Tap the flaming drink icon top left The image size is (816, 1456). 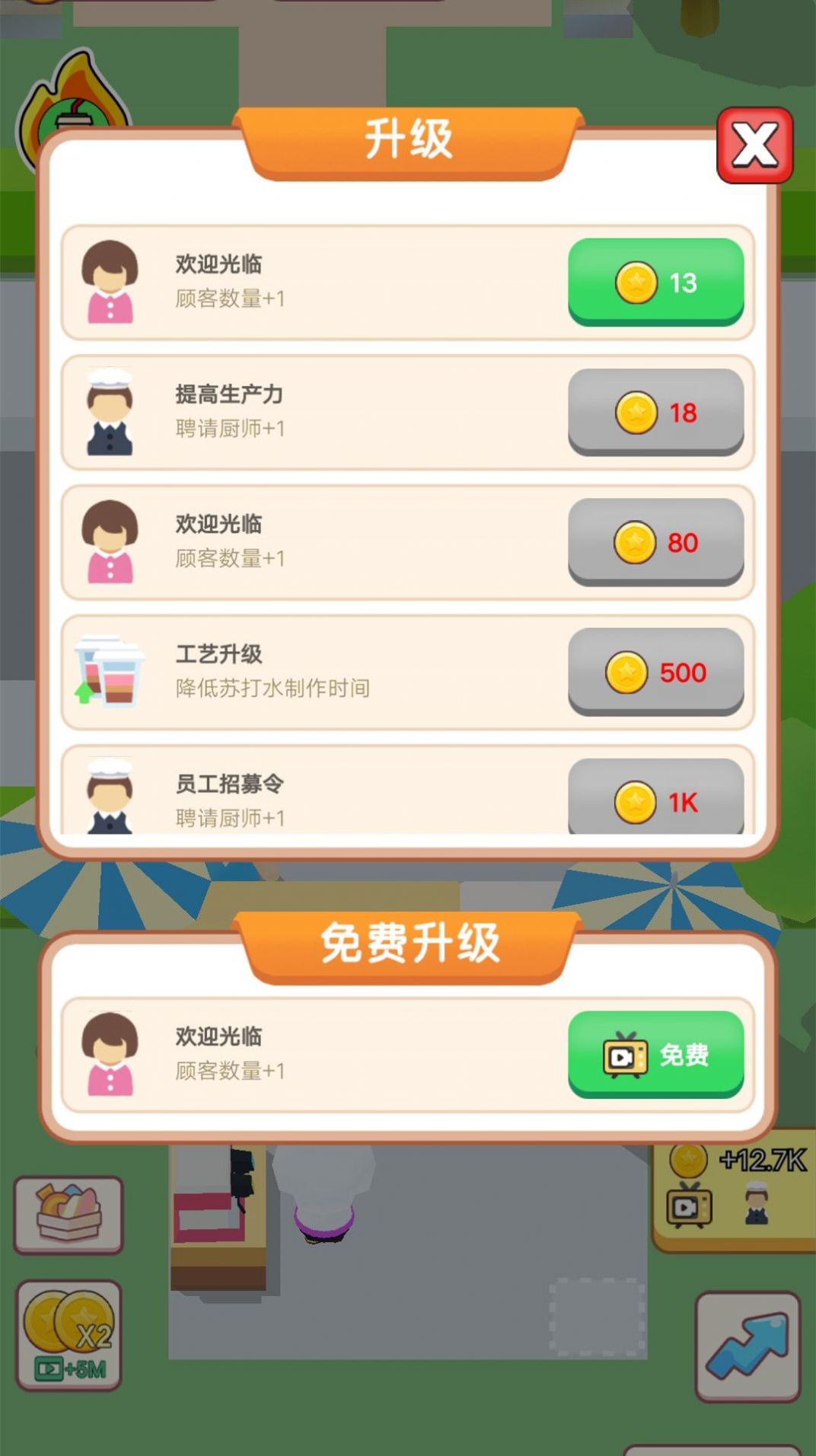pos(67,107)
